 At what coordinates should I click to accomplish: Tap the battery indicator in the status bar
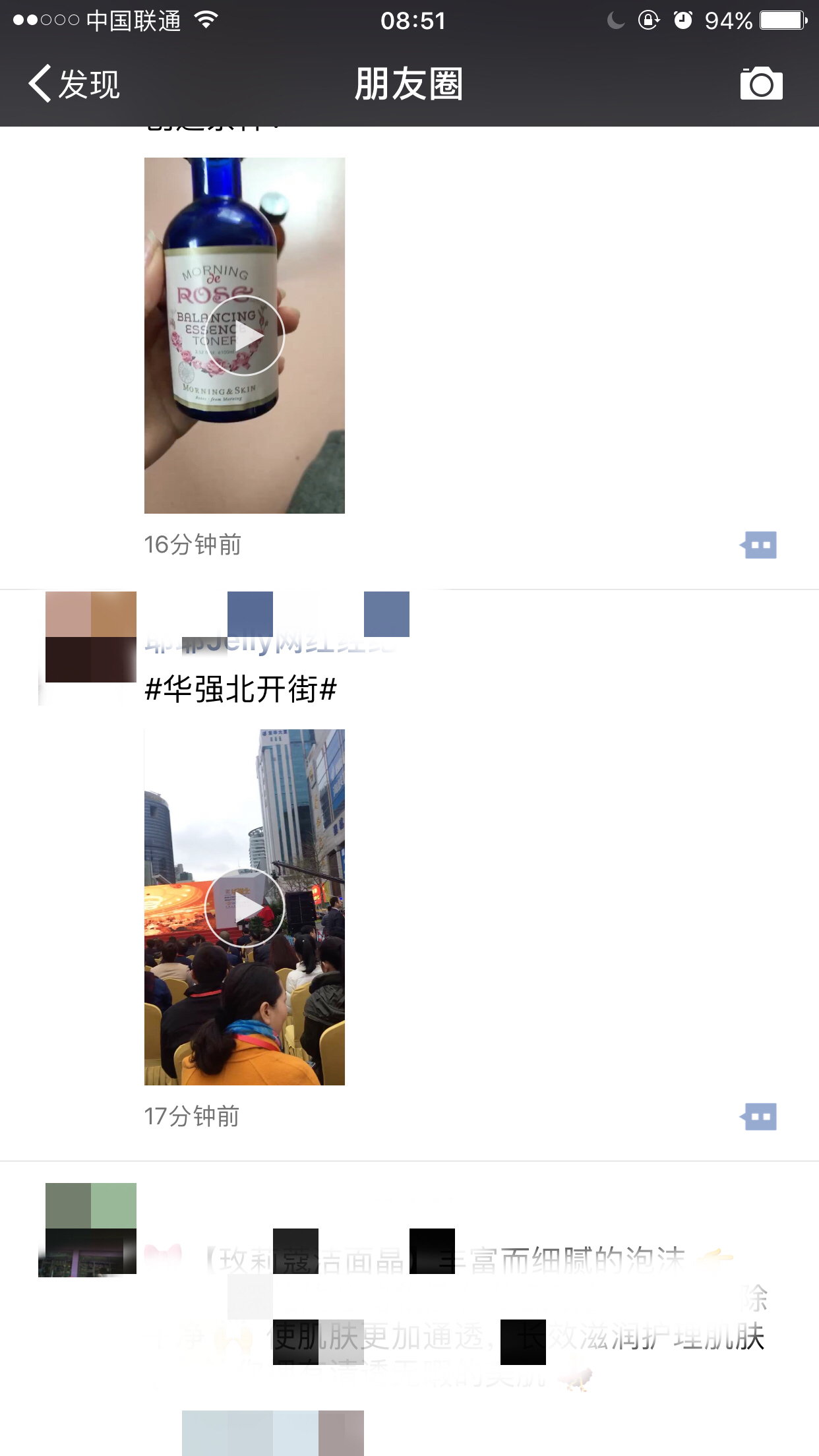pos(781,20)
